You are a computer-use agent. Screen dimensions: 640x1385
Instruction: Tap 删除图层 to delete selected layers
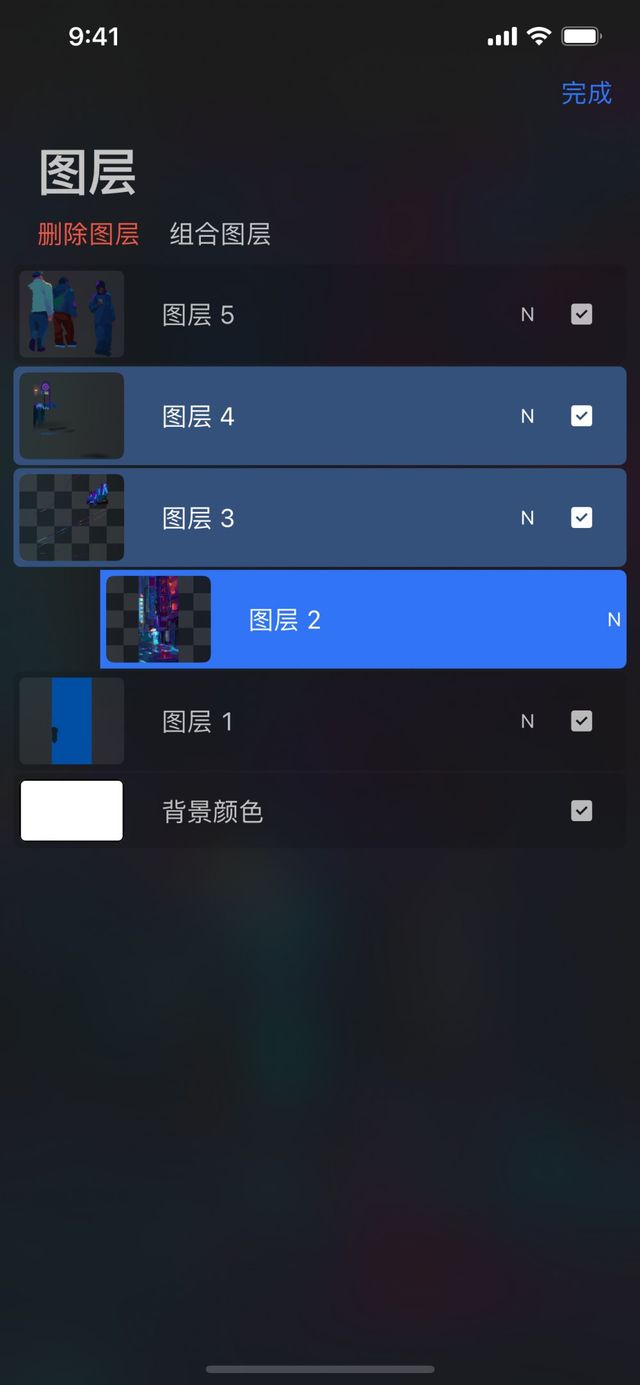[88, 234]
